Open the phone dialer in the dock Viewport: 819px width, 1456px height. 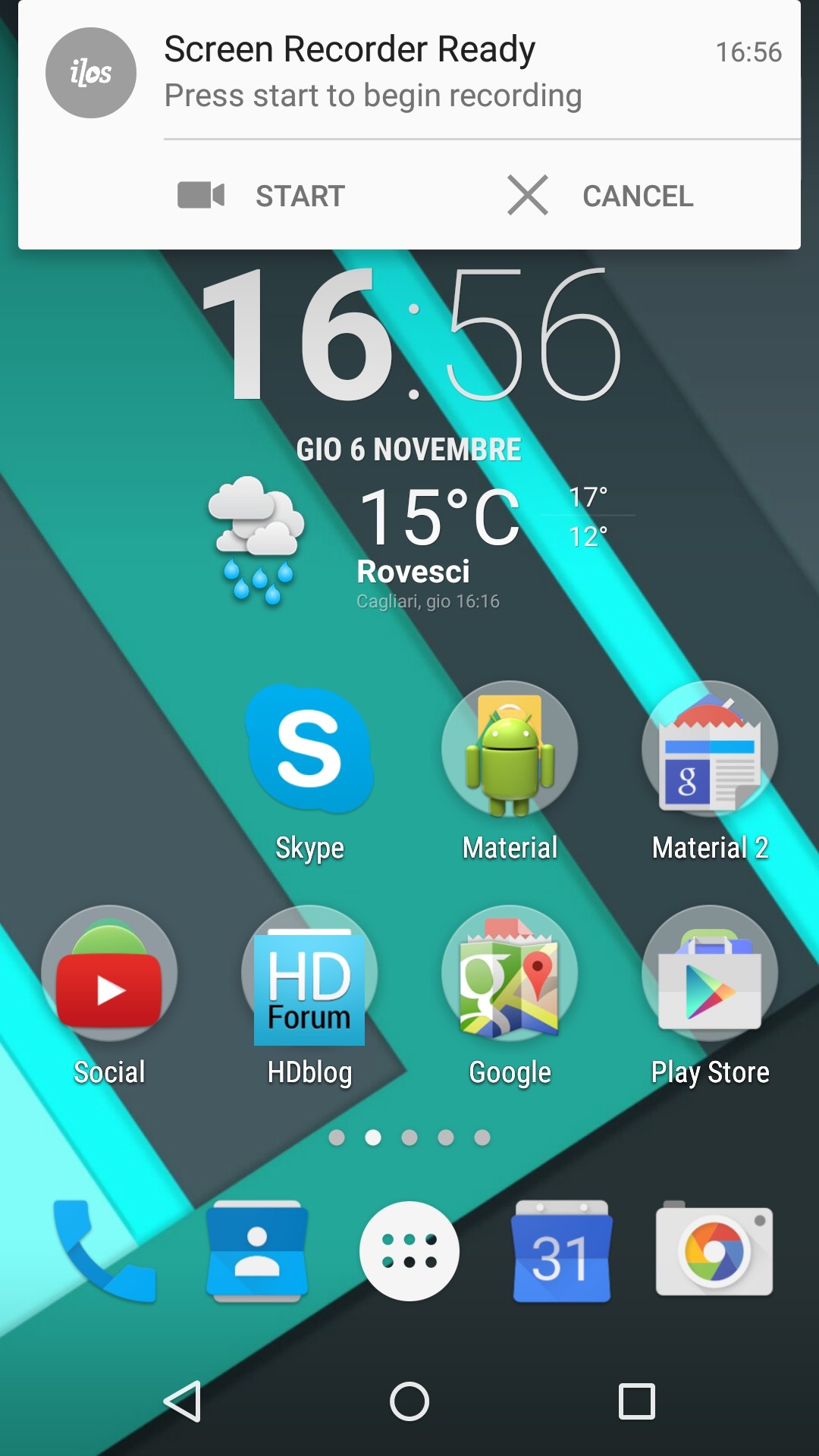point(105,1251)
